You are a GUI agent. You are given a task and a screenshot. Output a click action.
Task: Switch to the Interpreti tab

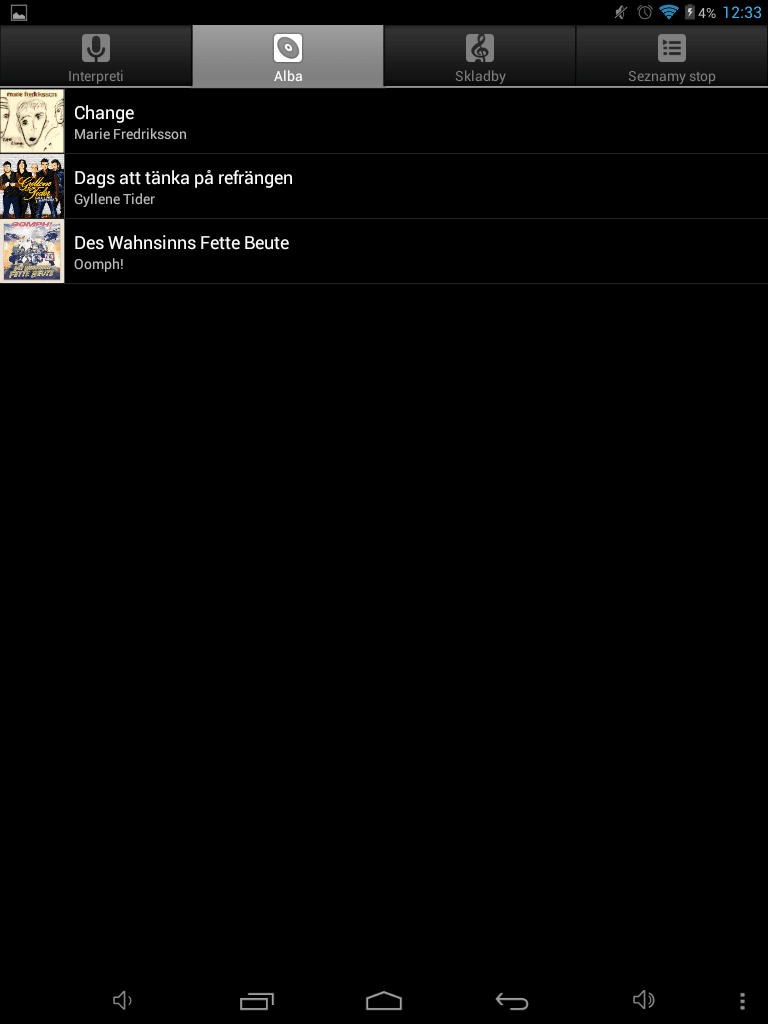(96, 57)
